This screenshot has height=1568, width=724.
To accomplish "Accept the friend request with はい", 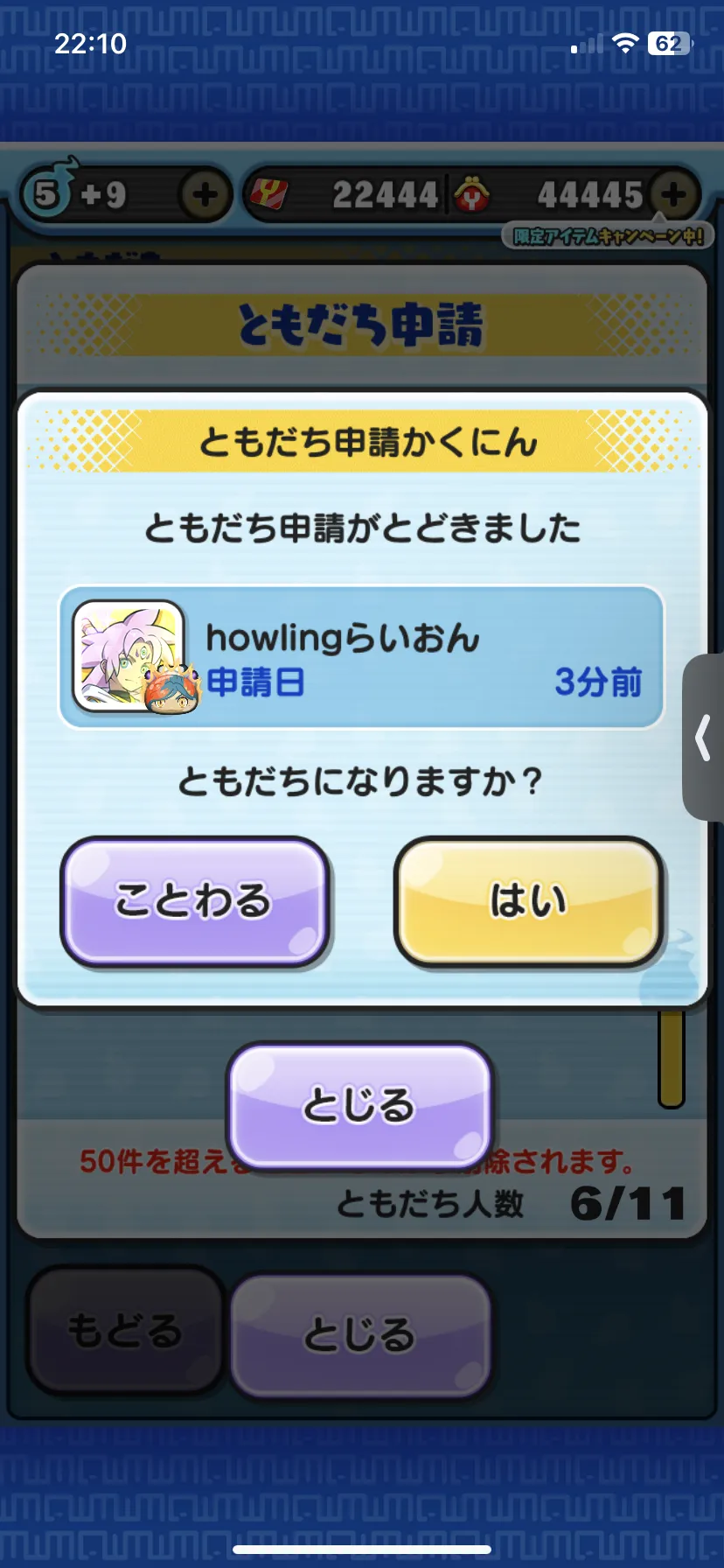I will coord(528,902).
